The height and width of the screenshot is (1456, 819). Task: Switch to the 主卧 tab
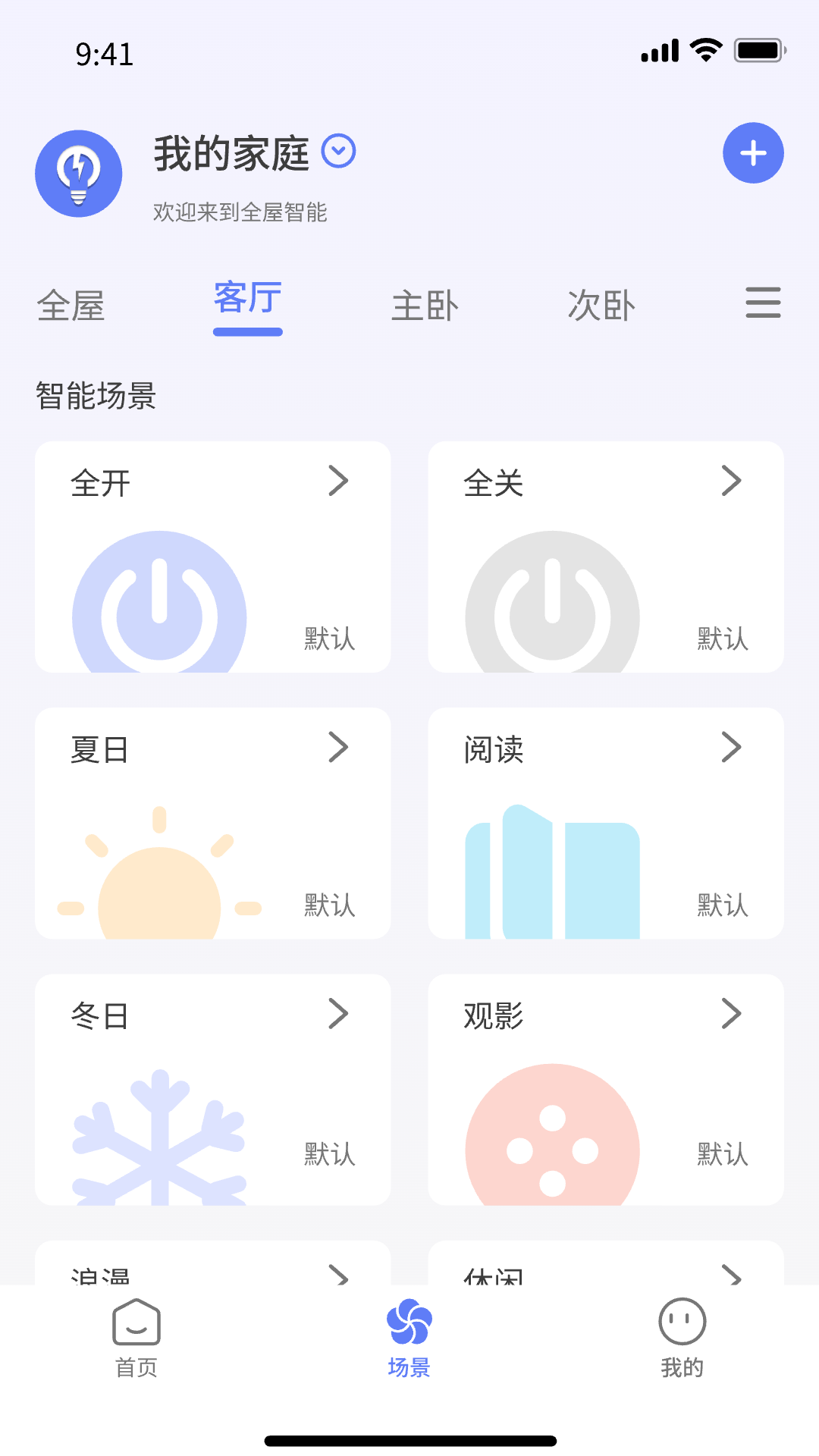click(425, 306)
